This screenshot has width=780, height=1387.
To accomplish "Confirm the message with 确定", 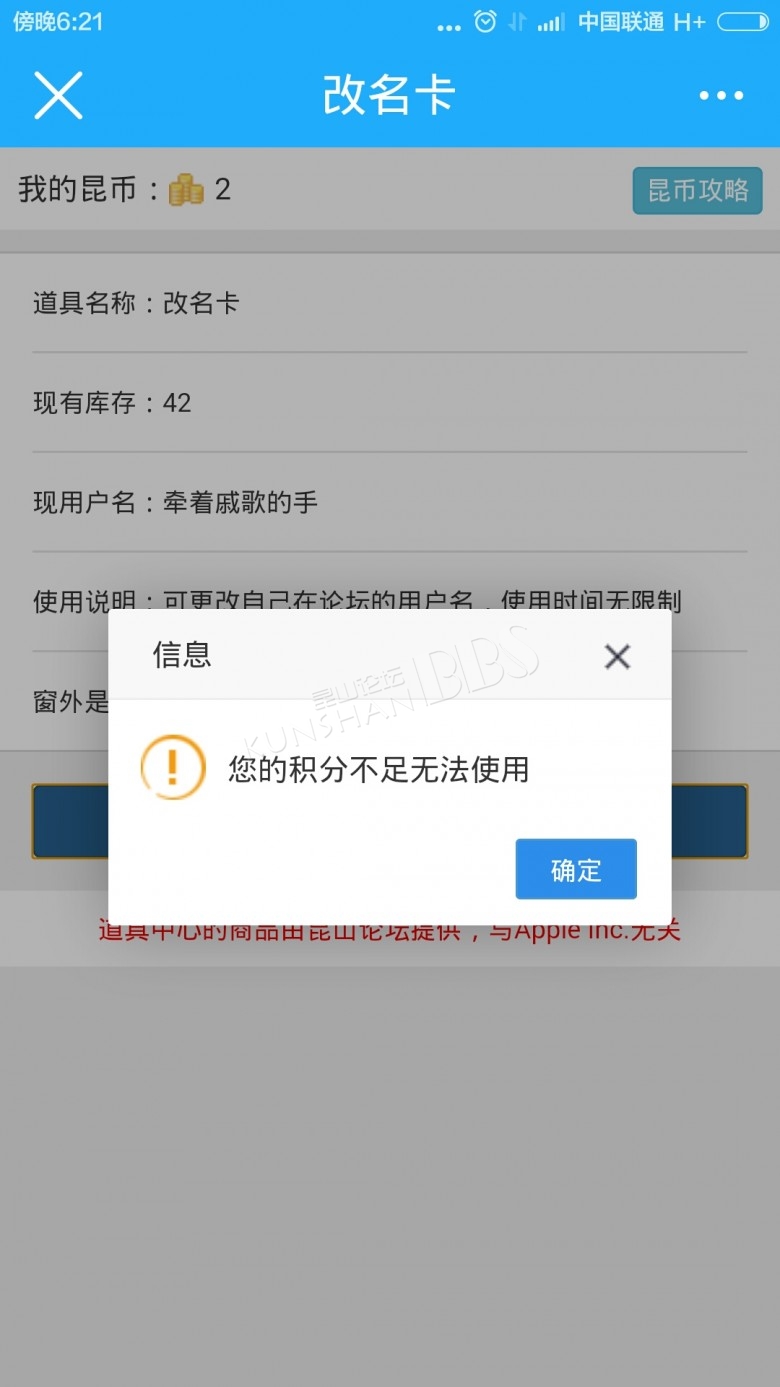I will pos(576,870).
